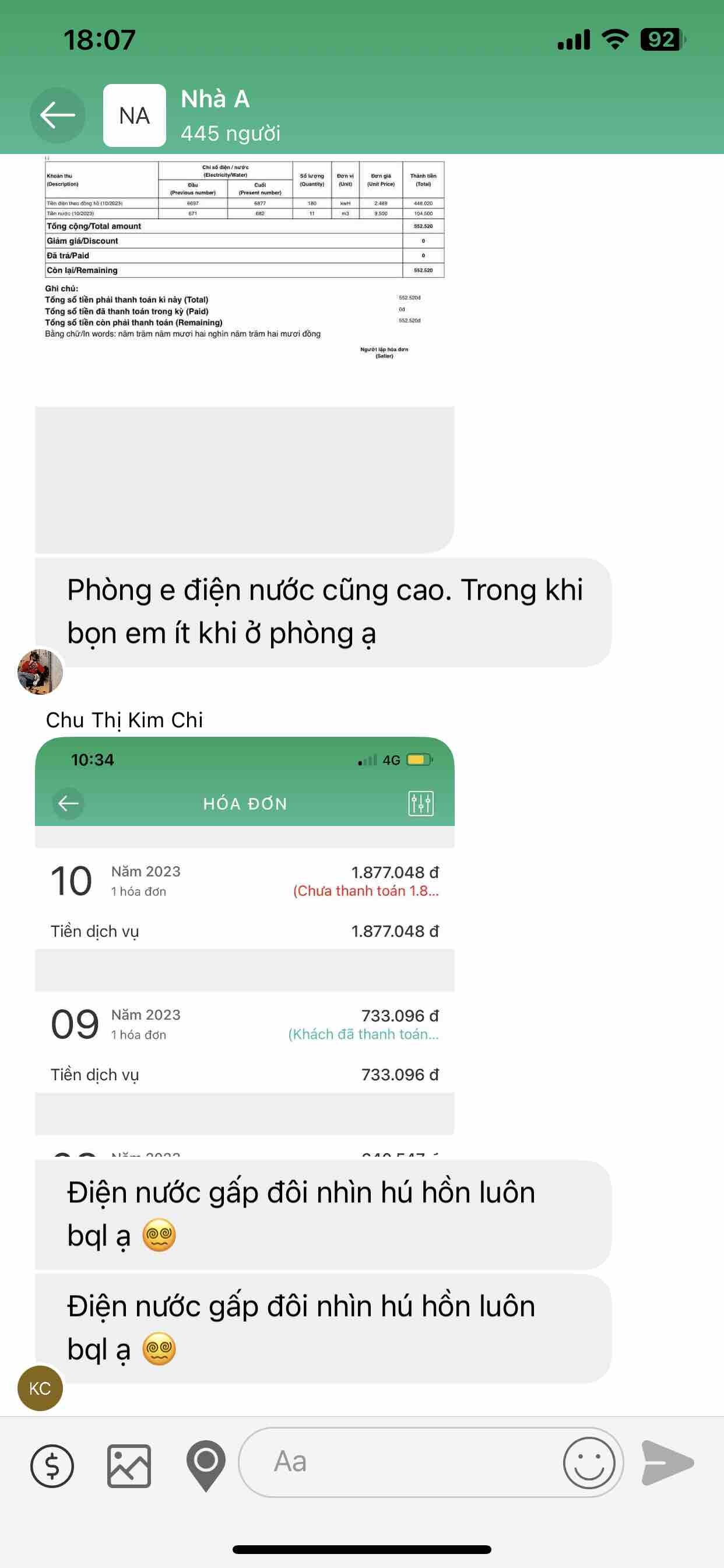This screenshot has height=1568, width=724.
Task: View the photo avatar's profile
Action: (x=40, y=671)
